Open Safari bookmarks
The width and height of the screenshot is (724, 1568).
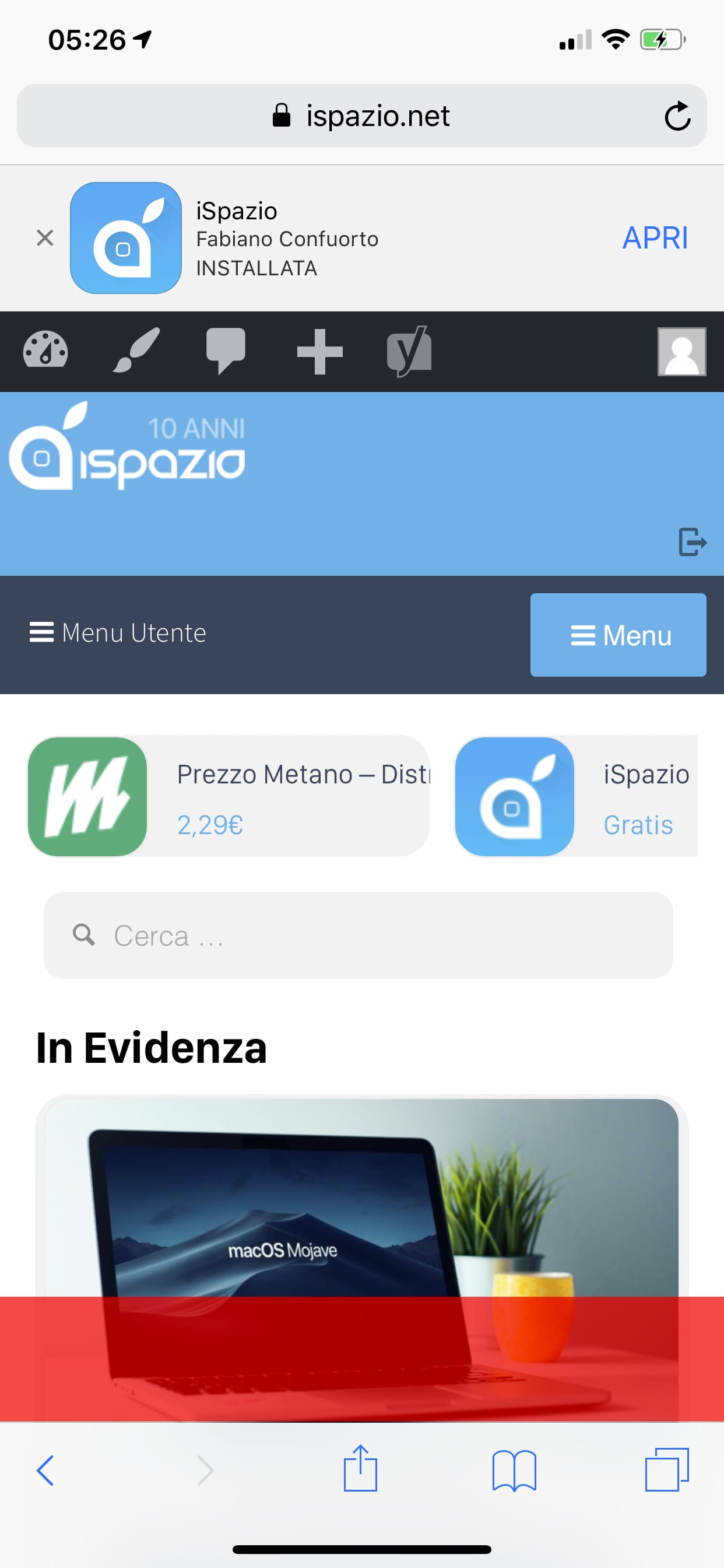click(x=514, y=1471)
